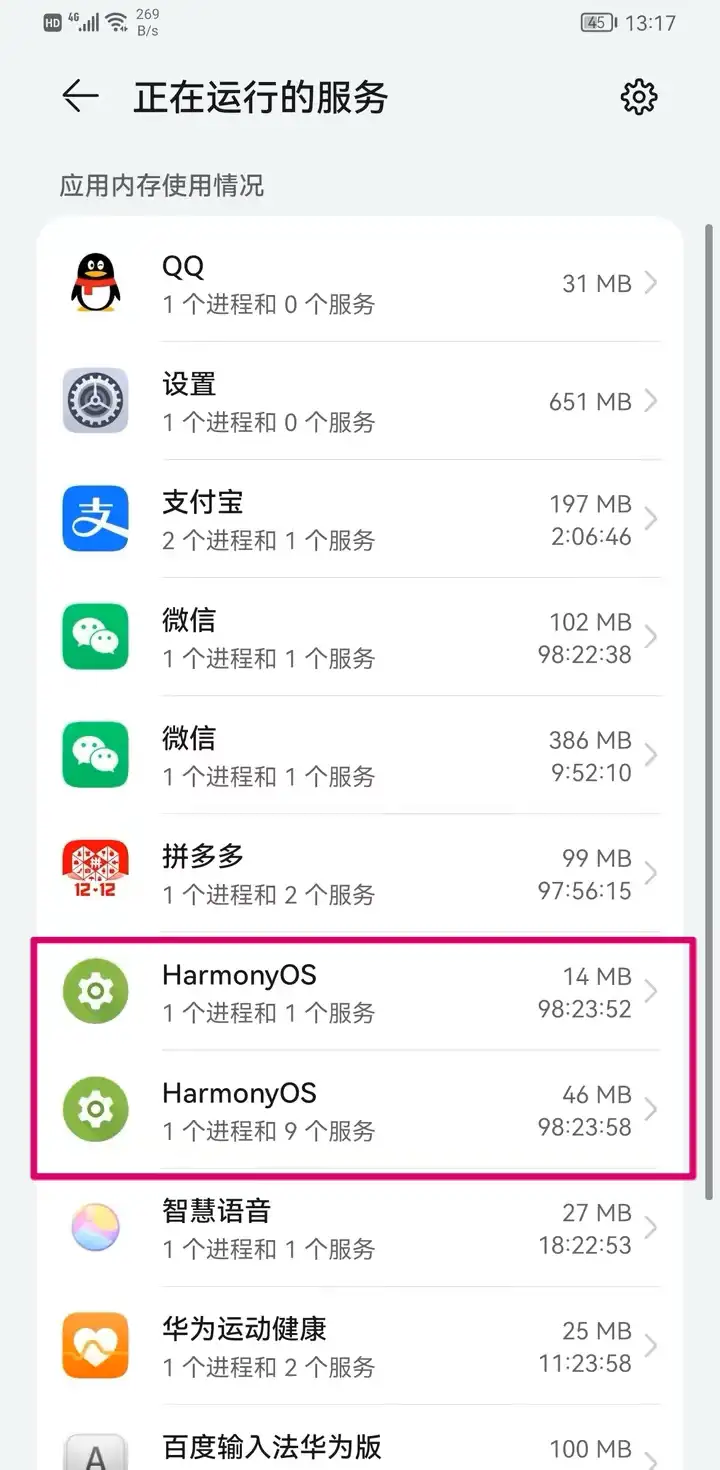The height and width of the screenshot is (1470, 720).
Task: Open the 微信 entry using 386 MB
Action: click(x=360, y=756)
